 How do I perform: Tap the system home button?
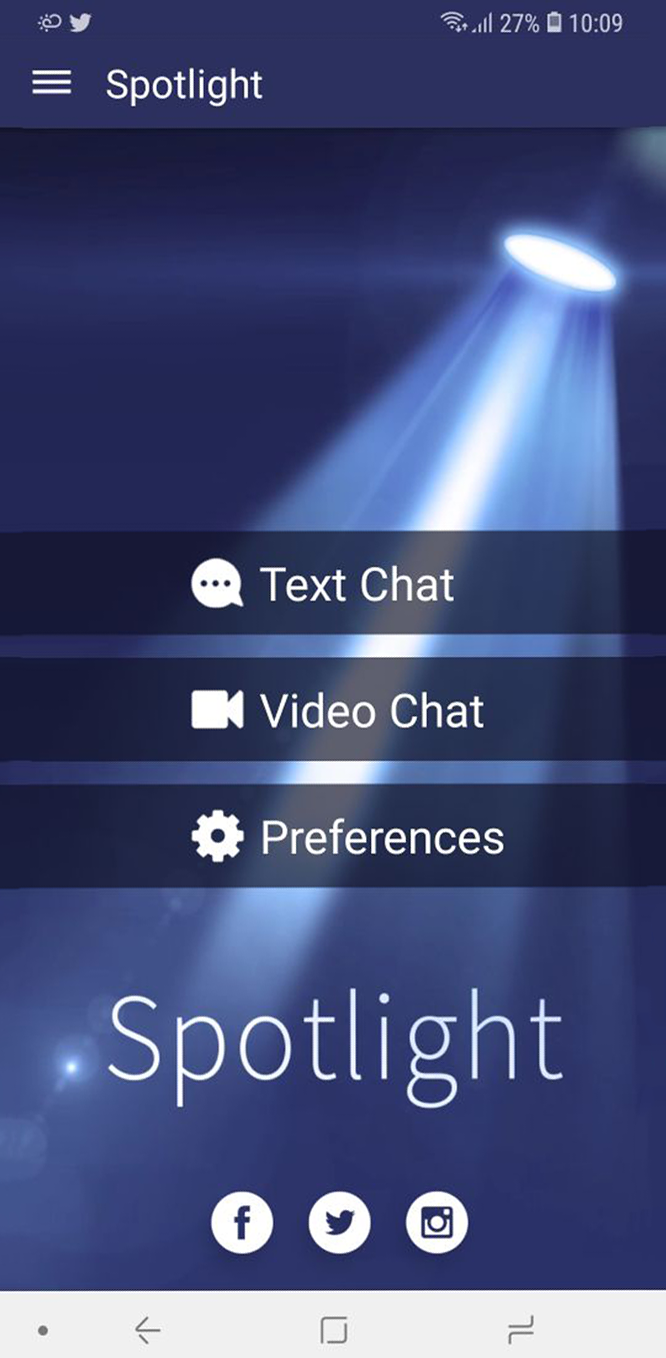(x=334, y=1329)
